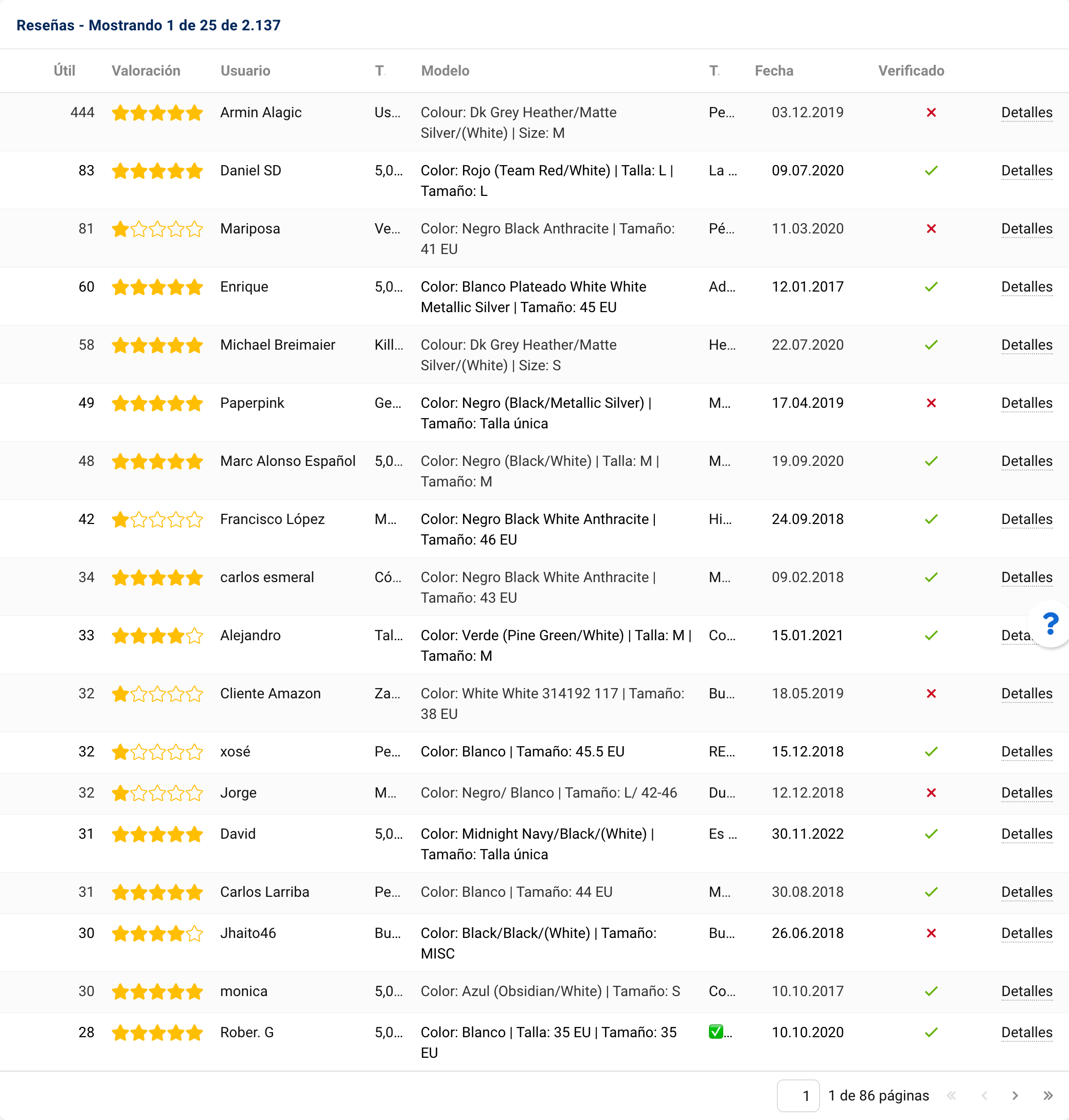Viewport: 1069px width, 1120px height.
Task: Open the help question mark button
Action: pos(1050,624)
